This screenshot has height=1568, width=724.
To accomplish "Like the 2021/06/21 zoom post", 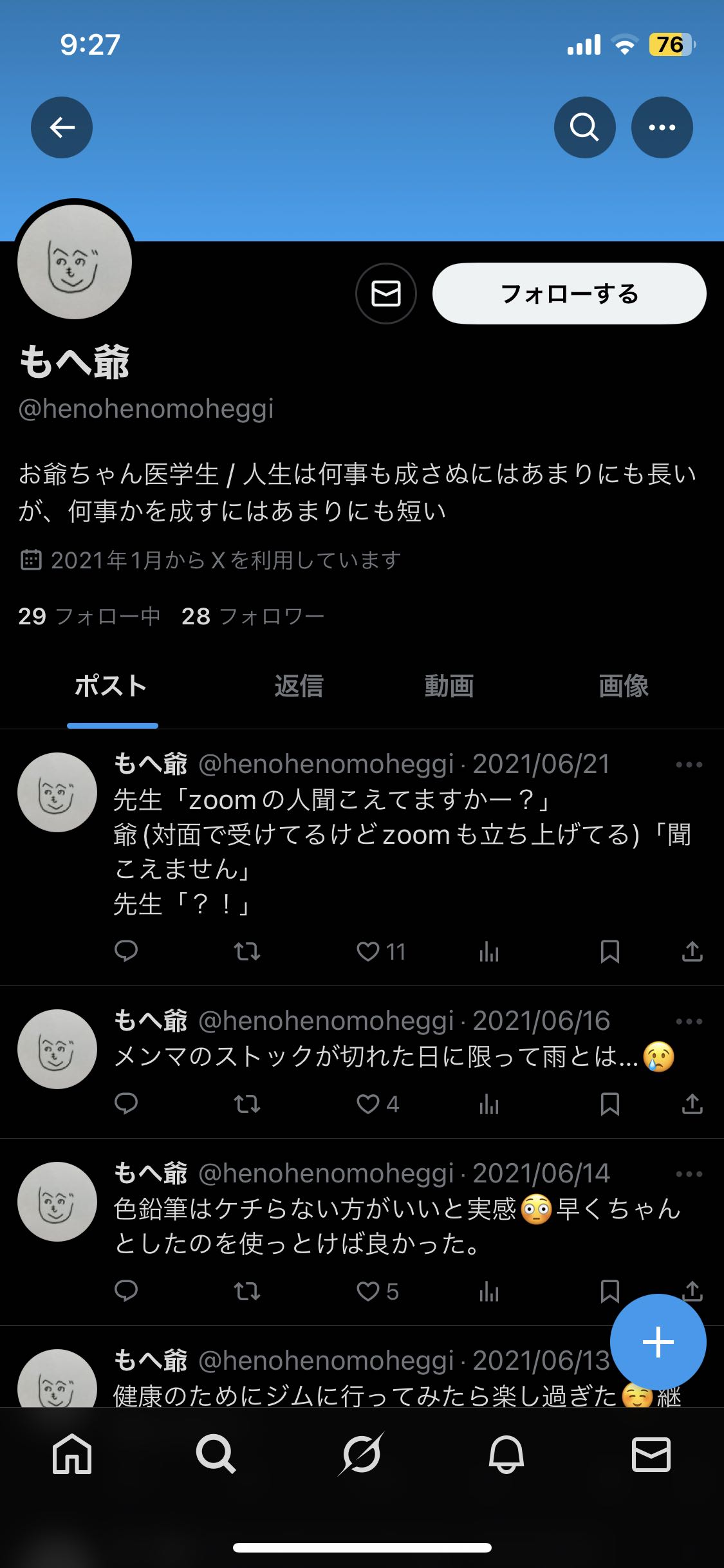I will (x=369, y=951).
